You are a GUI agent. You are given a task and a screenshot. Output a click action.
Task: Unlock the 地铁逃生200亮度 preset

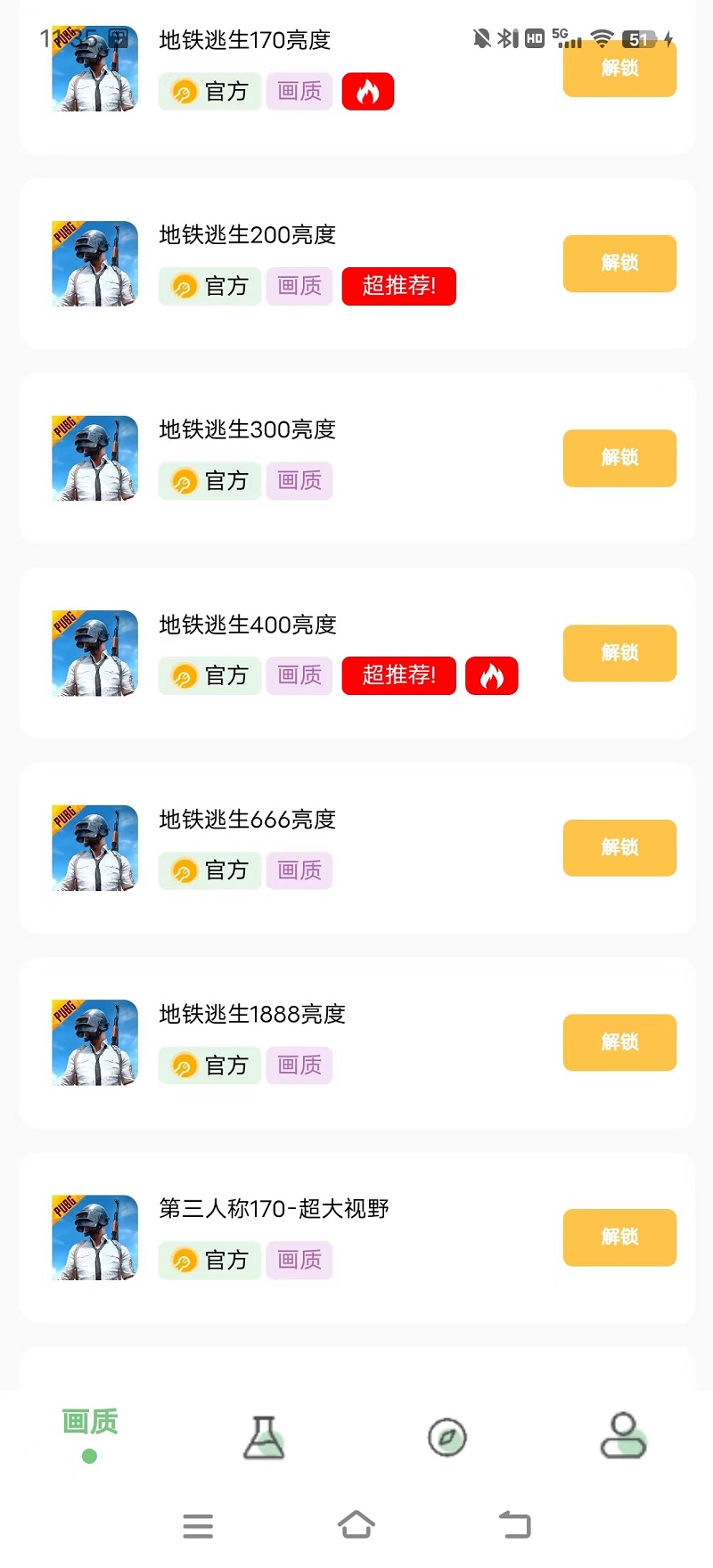coord(619,263)
